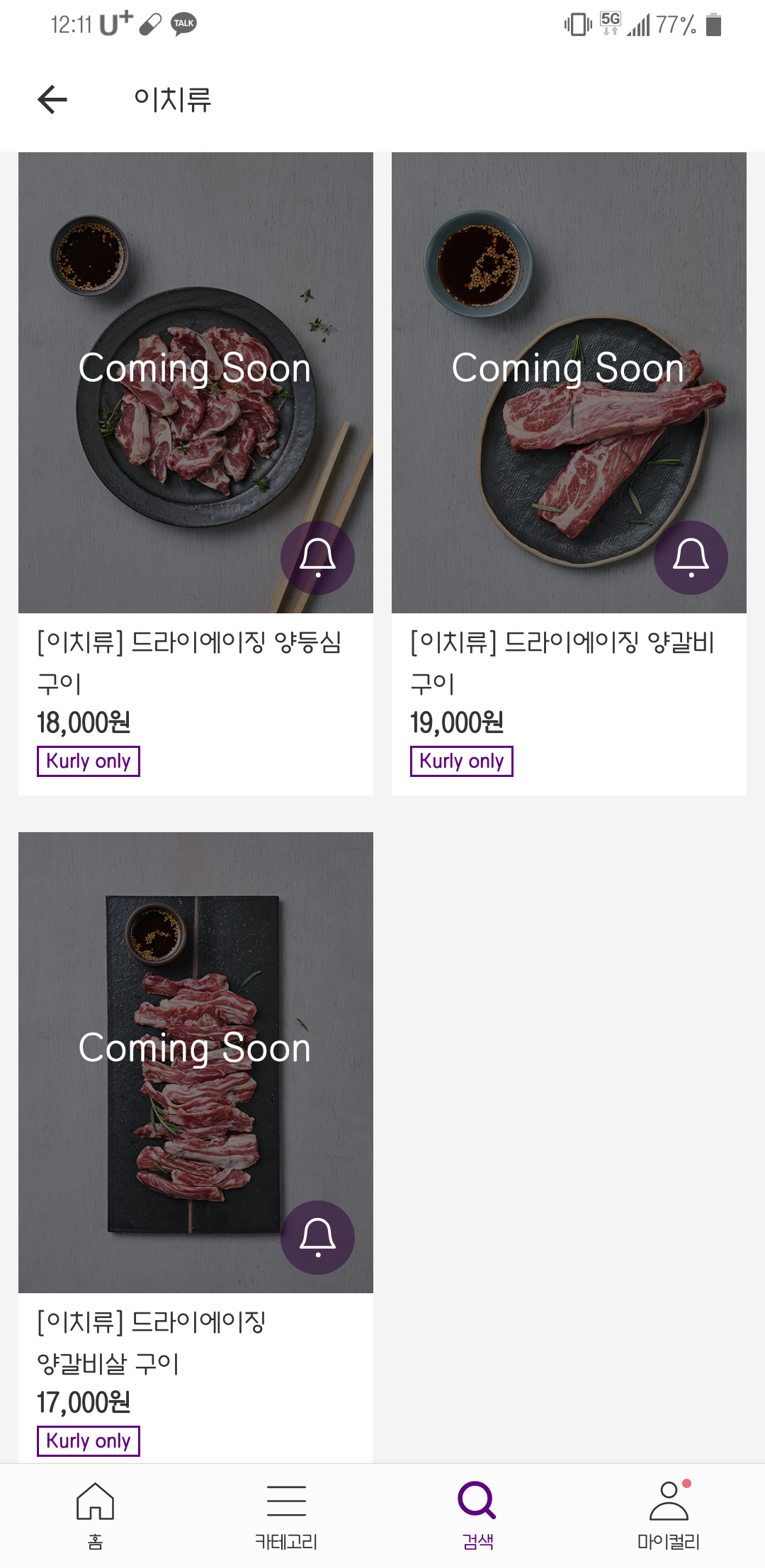Switch to the 홈 tab

pos(96,1515)
